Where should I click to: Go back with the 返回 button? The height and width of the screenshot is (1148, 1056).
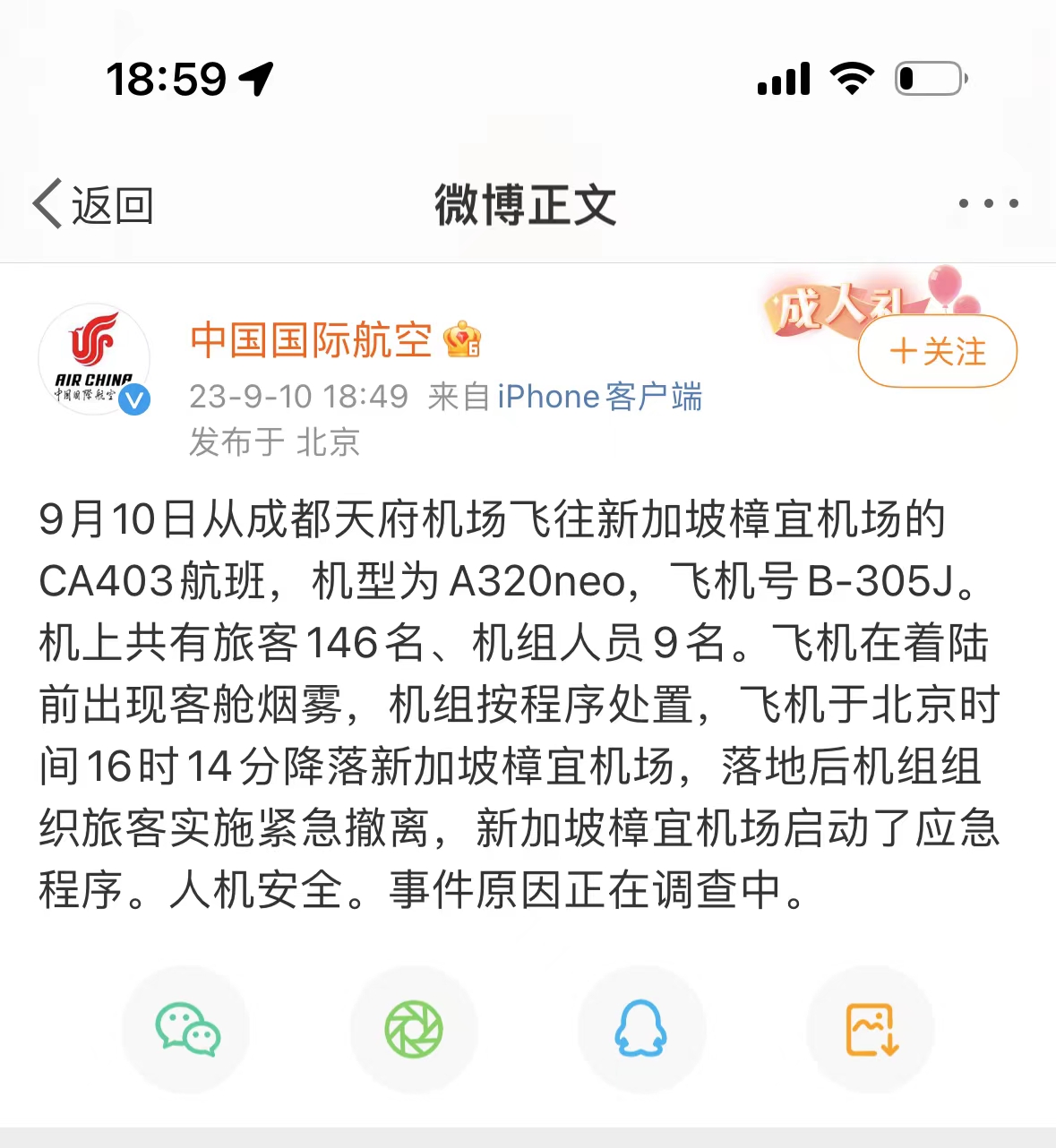tap(94, 205)
